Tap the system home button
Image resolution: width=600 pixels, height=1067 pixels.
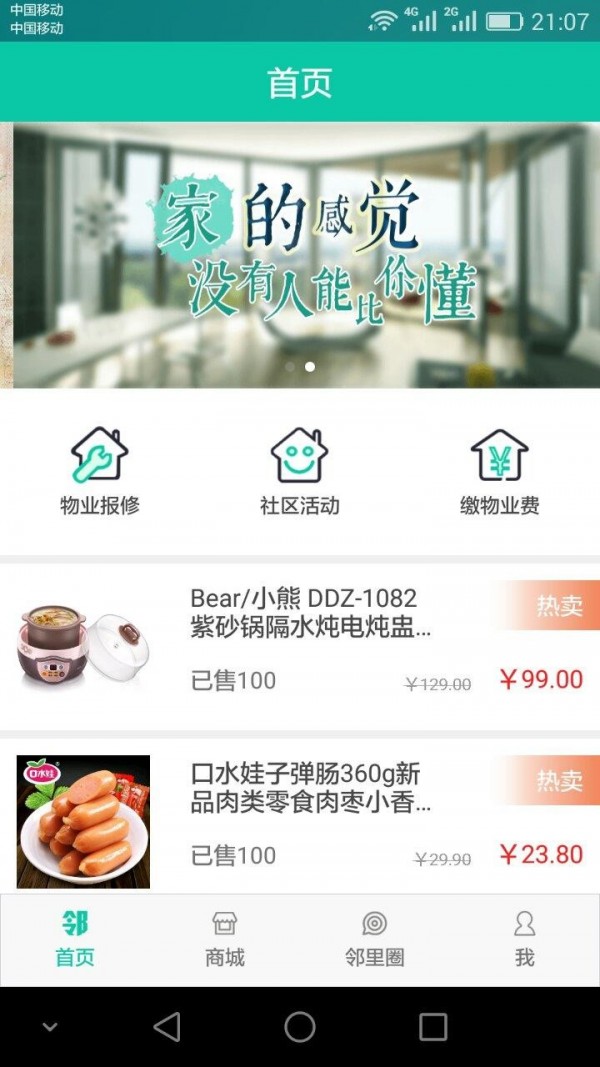[x=300, y=1027]
